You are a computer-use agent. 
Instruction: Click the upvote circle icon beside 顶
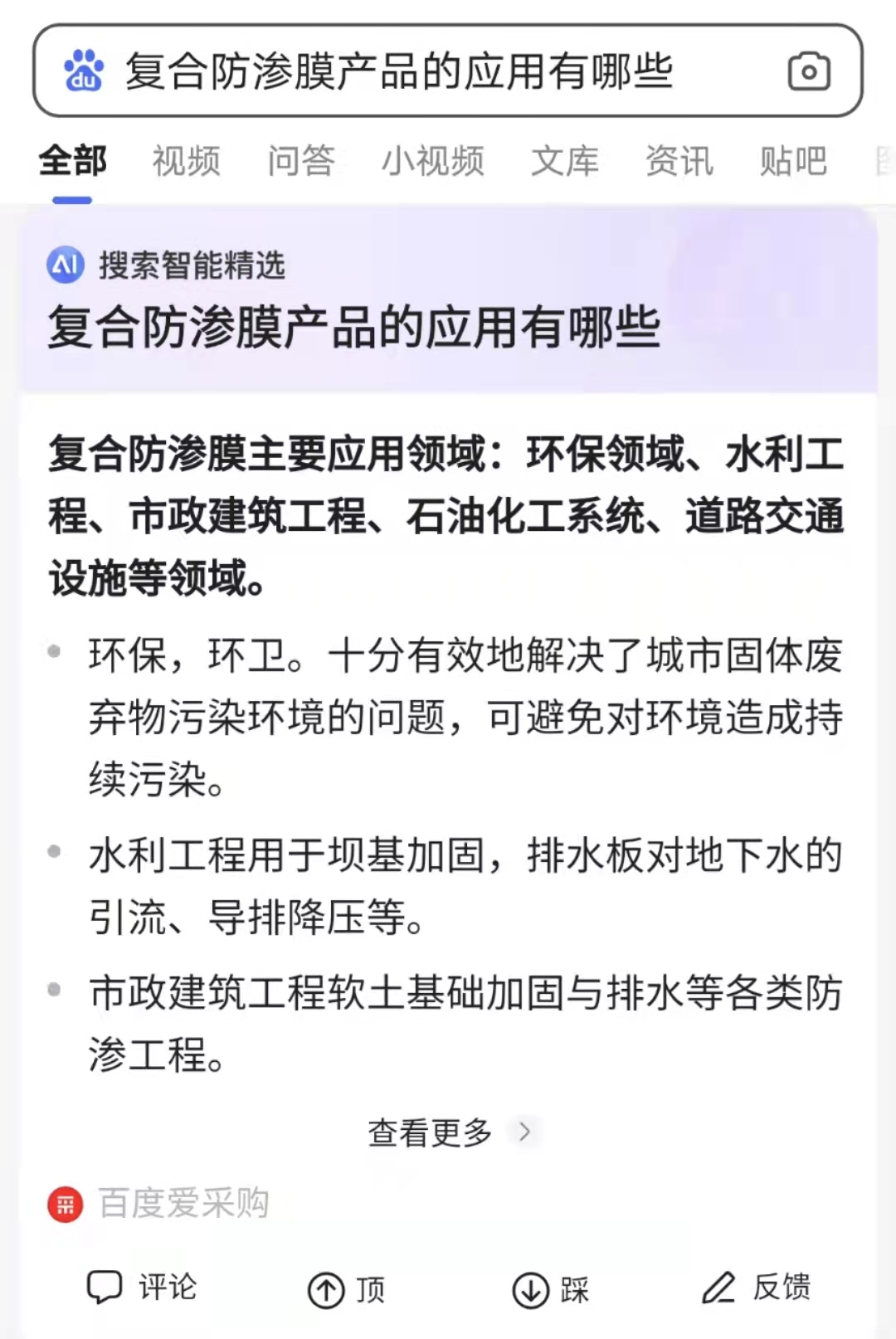[327, 1288]
